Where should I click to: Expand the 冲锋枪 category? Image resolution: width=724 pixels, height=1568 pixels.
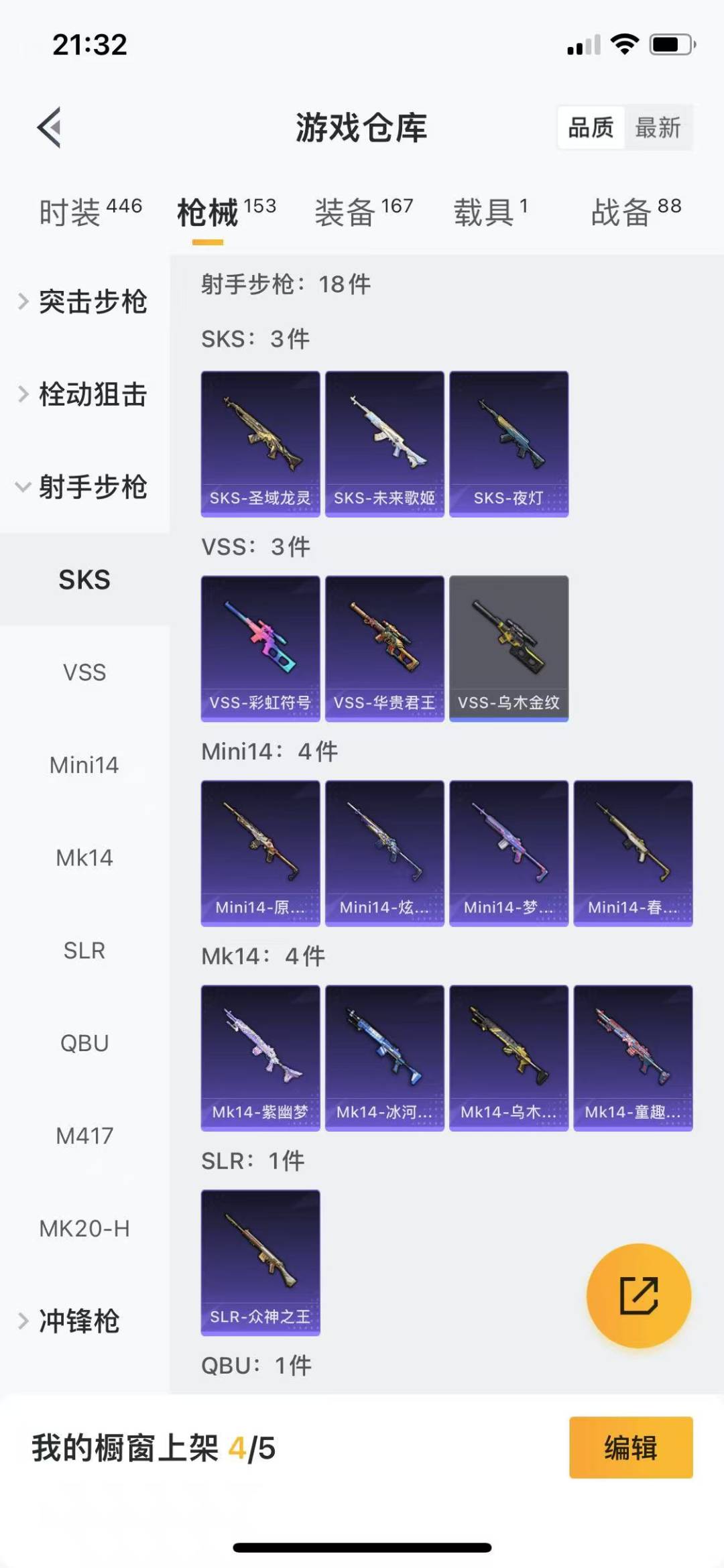(x=70, y=1321)
